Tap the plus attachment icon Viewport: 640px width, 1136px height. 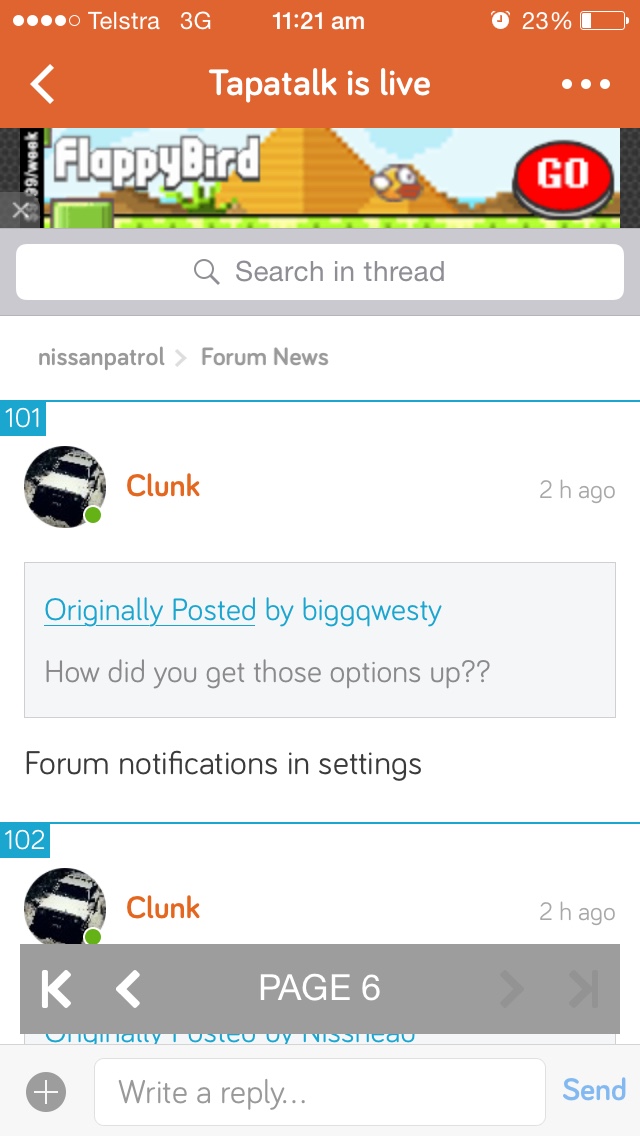coord(46,1091)
